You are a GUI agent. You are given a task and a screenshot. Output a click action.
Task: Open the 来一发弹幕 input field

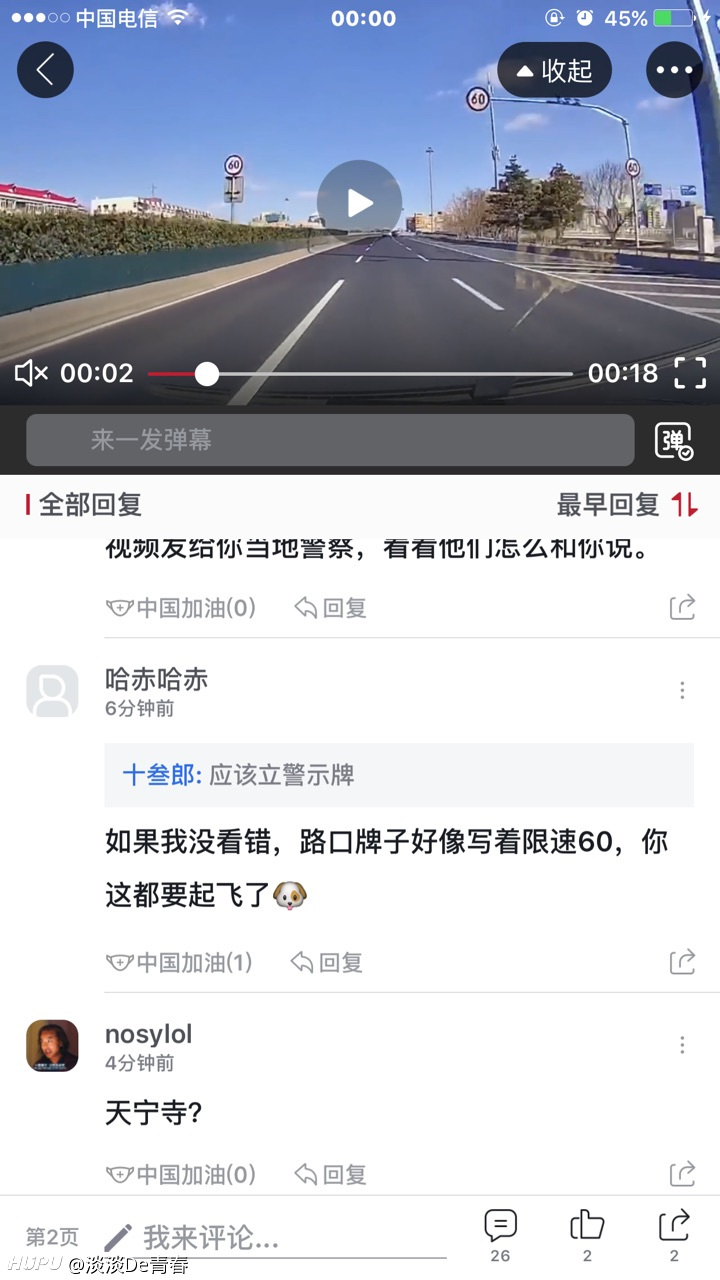[x=330, y=440]
